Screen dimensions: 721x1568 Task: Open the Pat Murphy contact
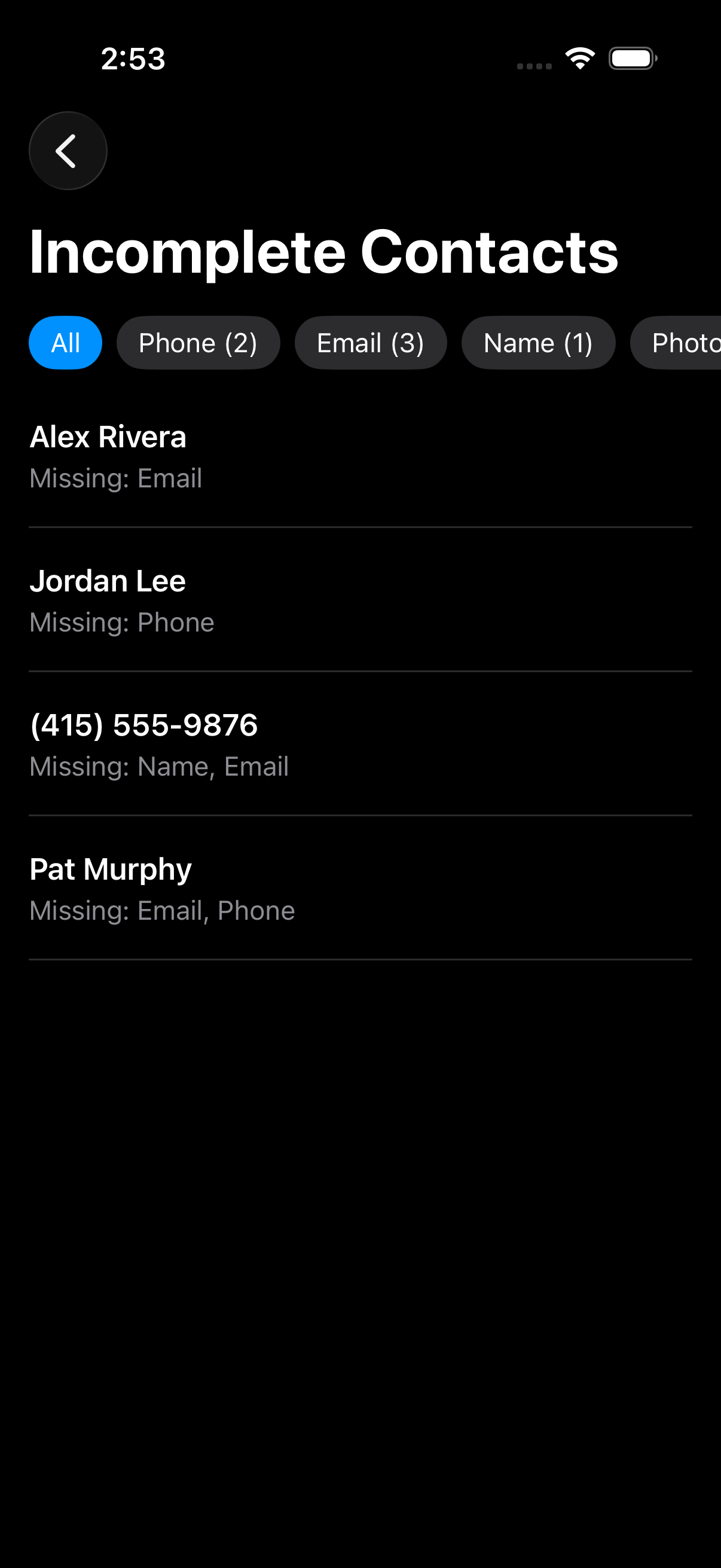[111, 868]
